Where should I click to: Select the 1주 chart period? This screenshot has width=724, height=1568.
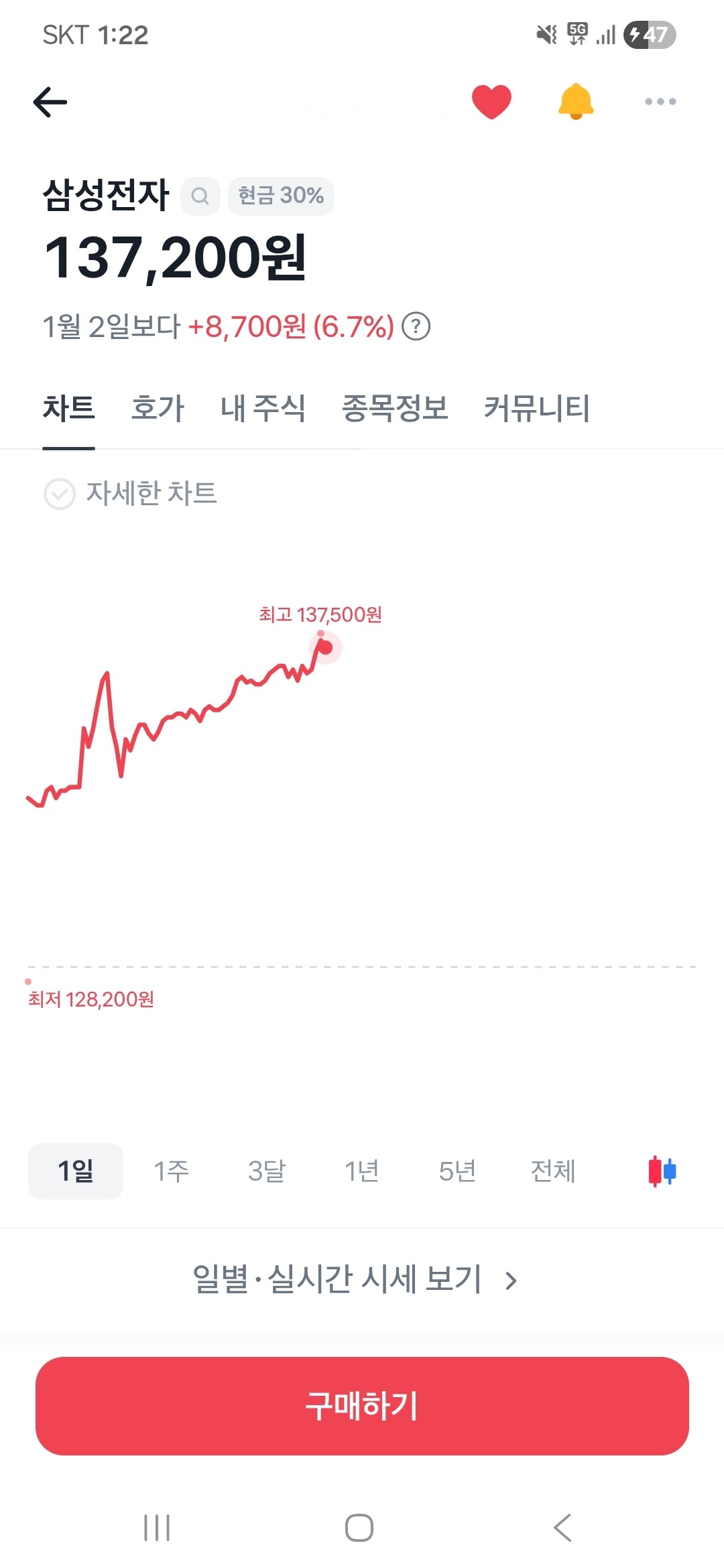point(171,1171)
